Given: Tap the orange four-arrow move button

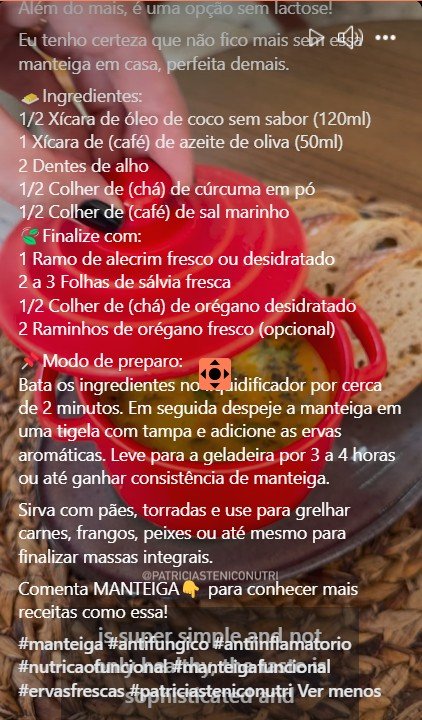Looking at the screenshot, I should click(x=215, y=374).
